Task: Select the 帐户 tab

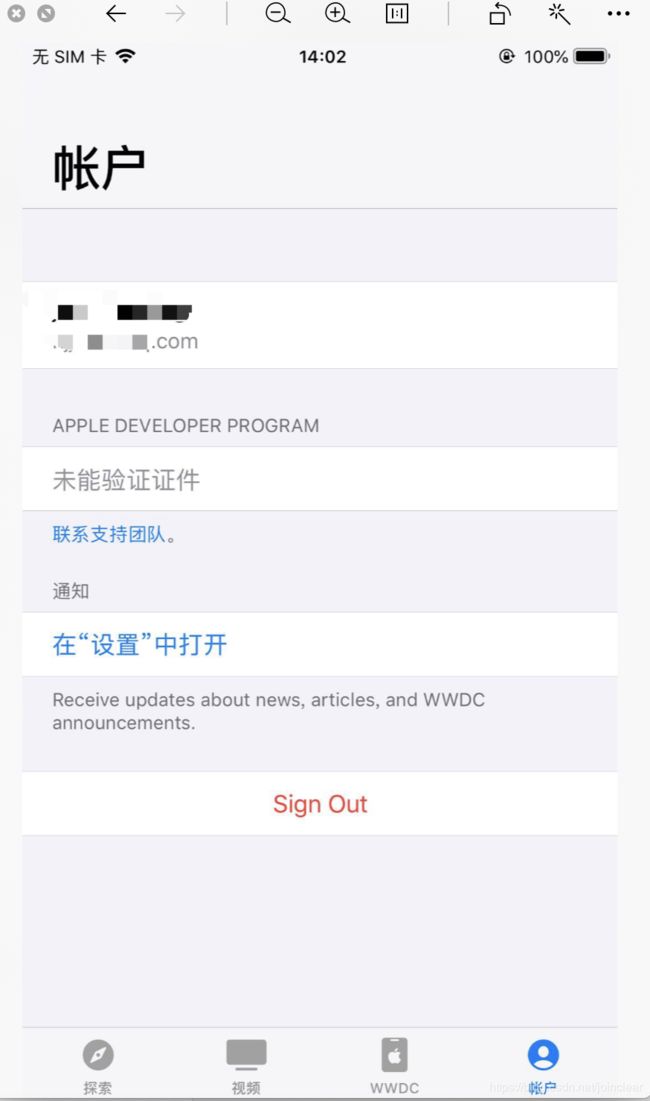Action: (543, 1066)
